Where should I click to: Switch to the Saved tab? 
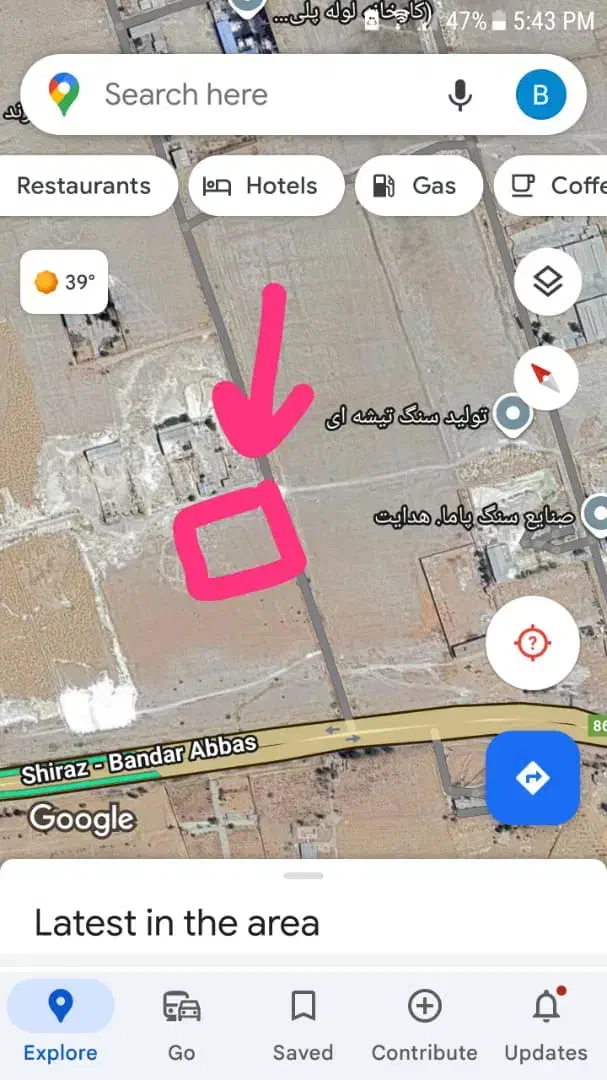(x=303, y=1021)
